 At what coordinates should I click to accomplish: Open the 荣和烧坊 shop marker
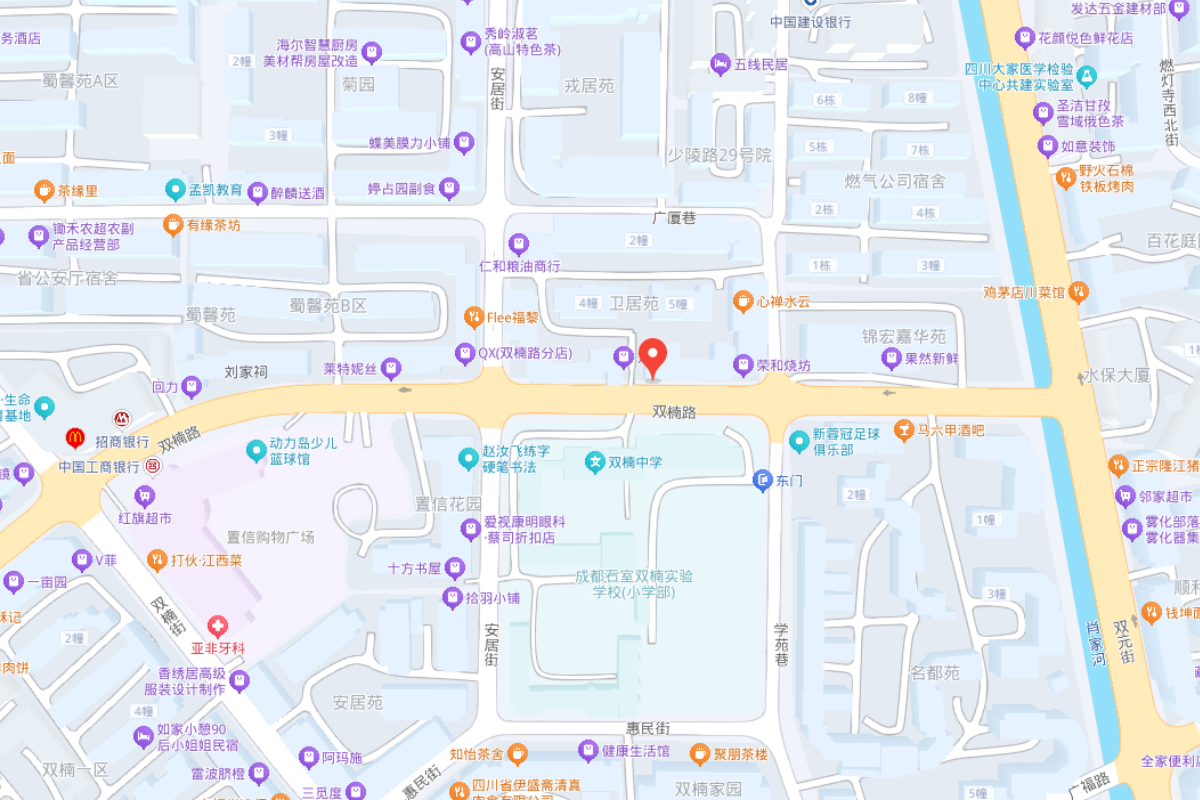(x=743, y=365)
